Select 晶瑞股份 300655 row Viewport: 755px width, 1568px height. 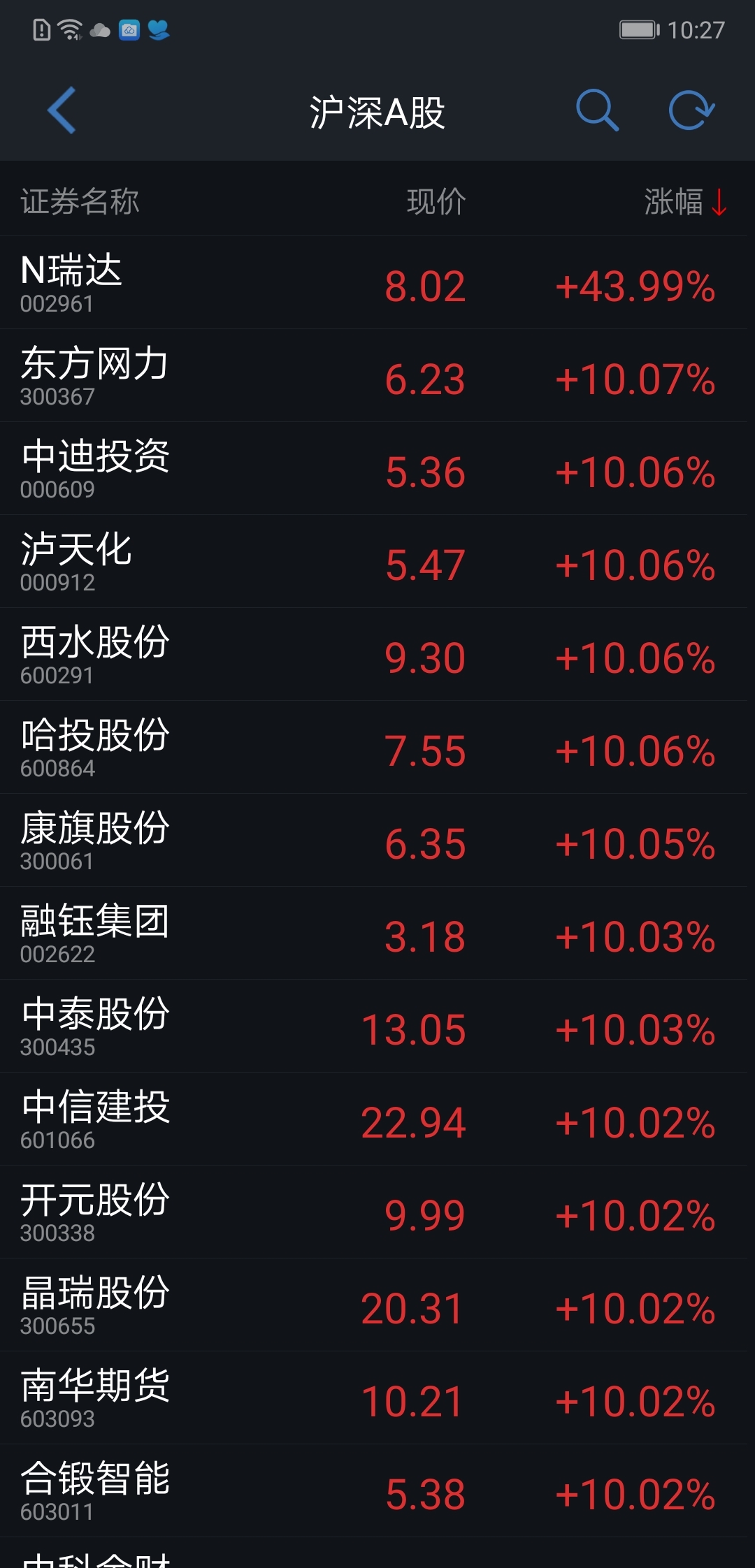click(377, 1305)
